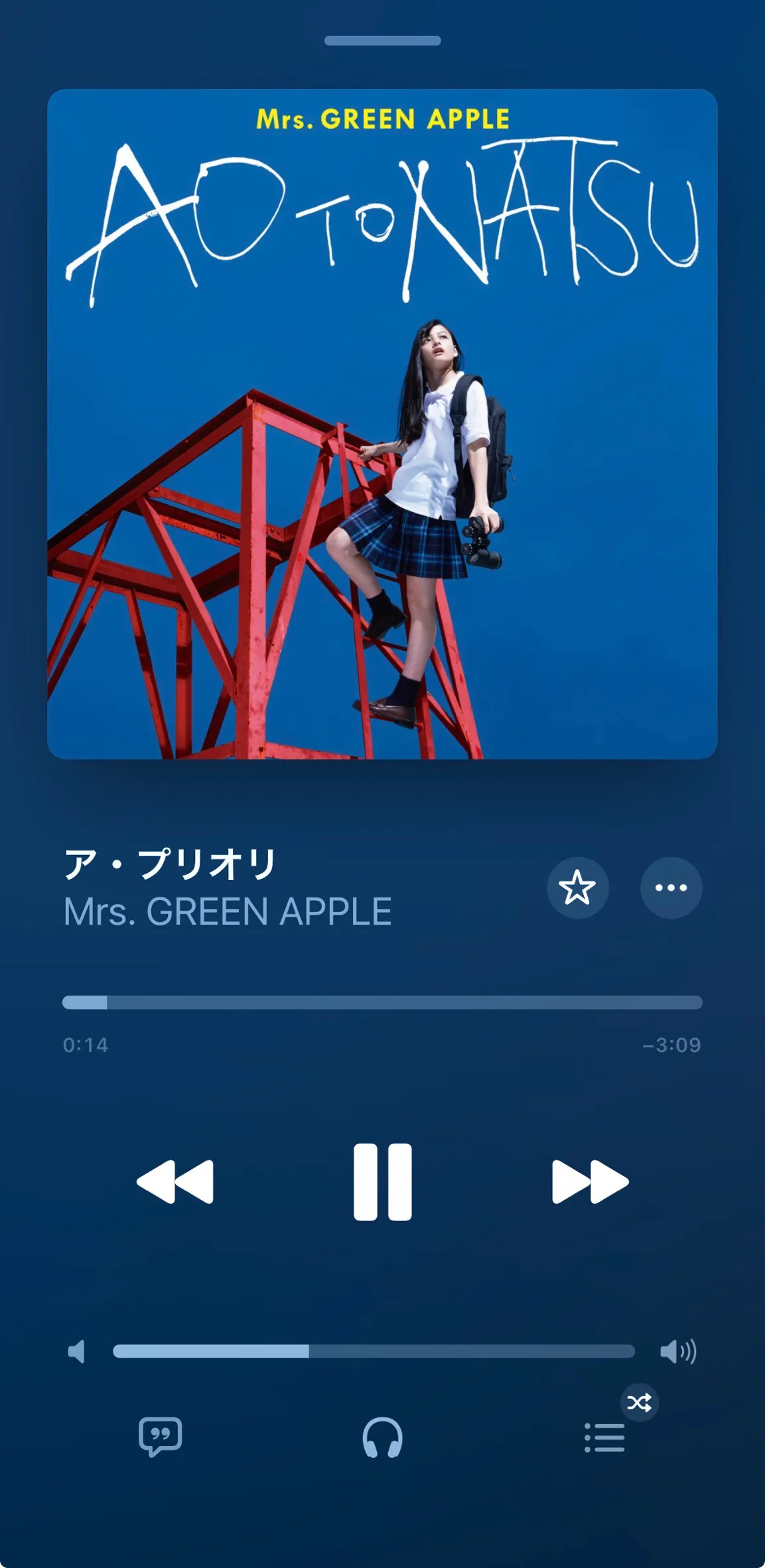Go back to the previous track
The image size is (765, 1568).
tap(175, 1181)
